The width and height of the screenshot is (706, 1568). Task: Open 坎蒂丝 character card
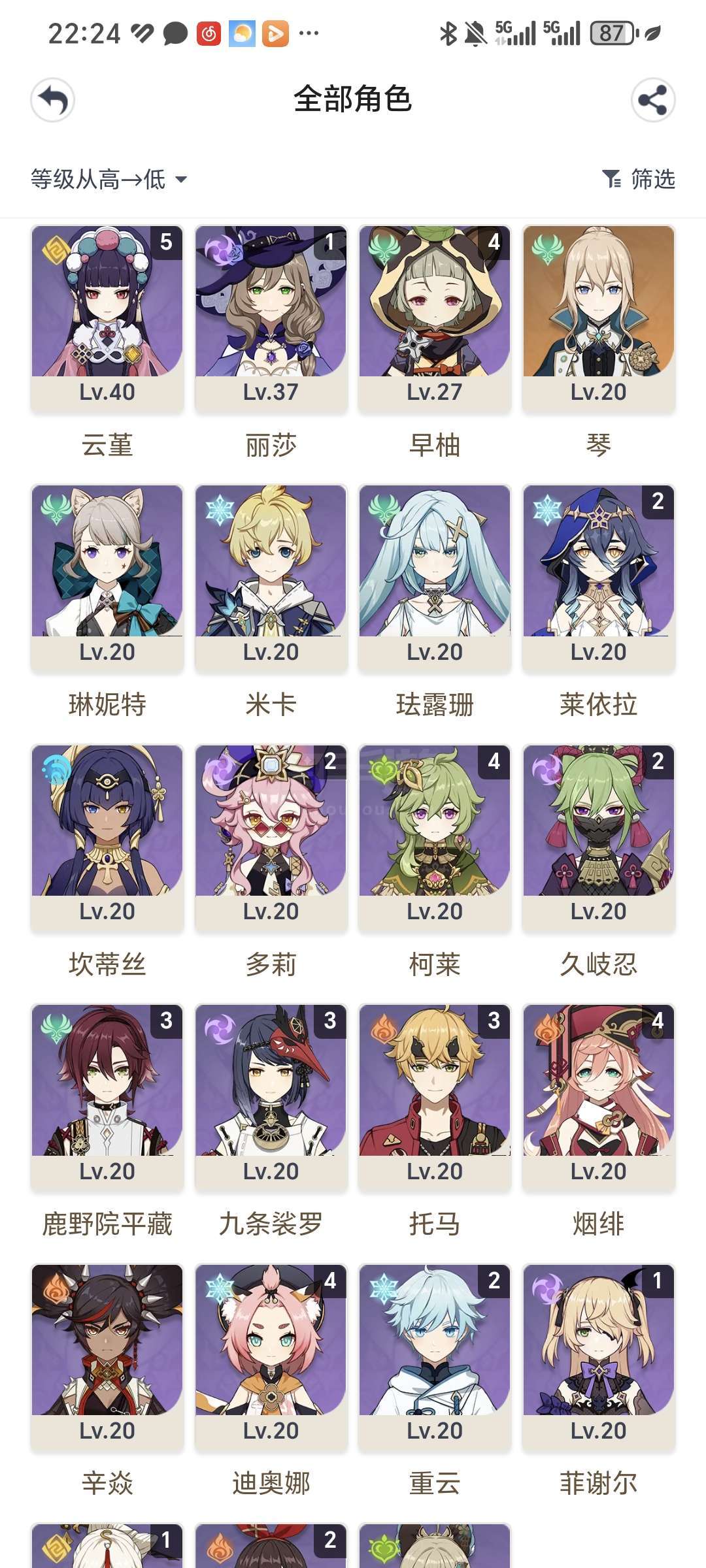(107, 838)
